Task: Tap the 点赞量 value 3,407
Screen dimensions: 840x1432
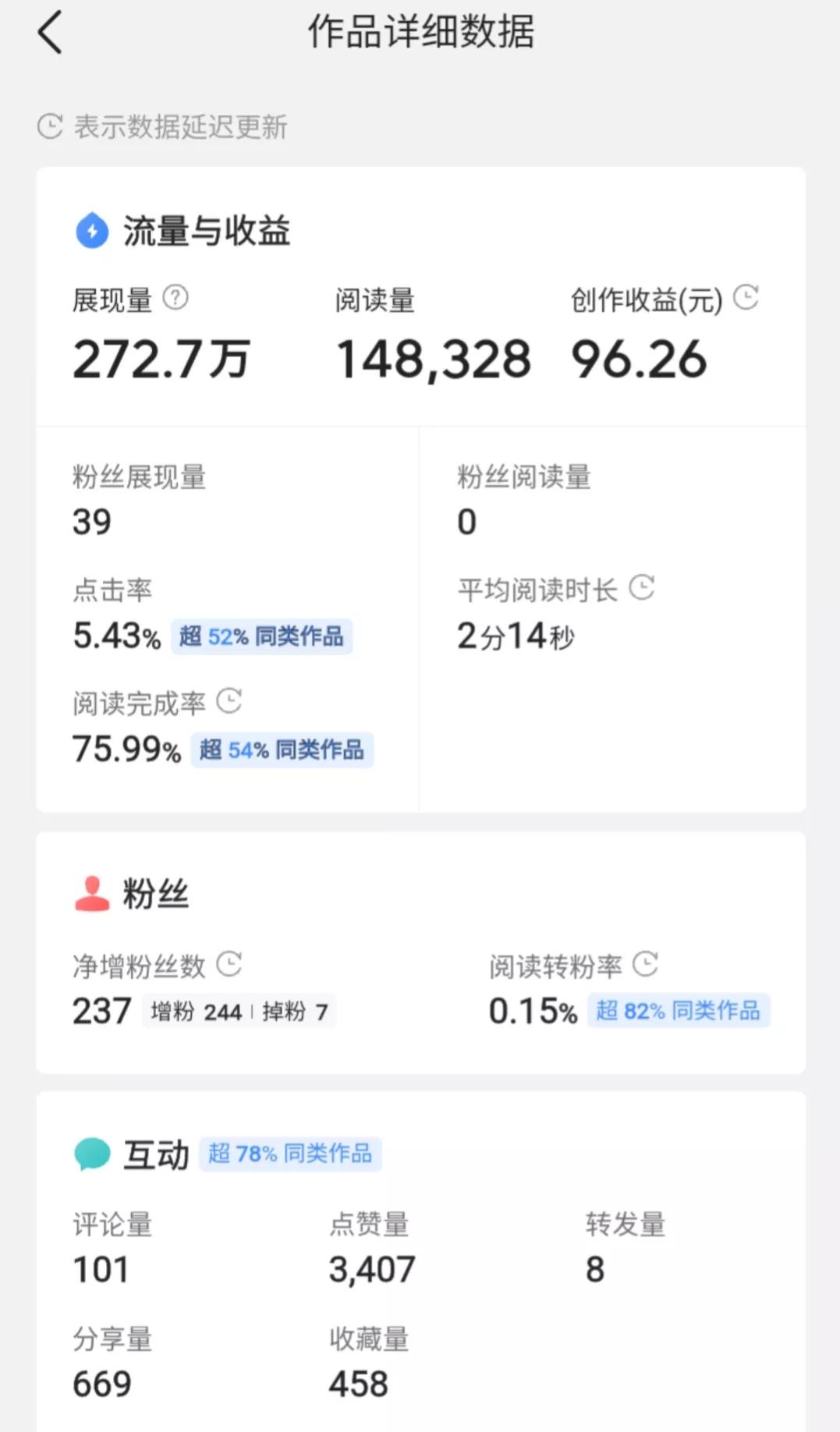Action: click(x=373, y=1269)
